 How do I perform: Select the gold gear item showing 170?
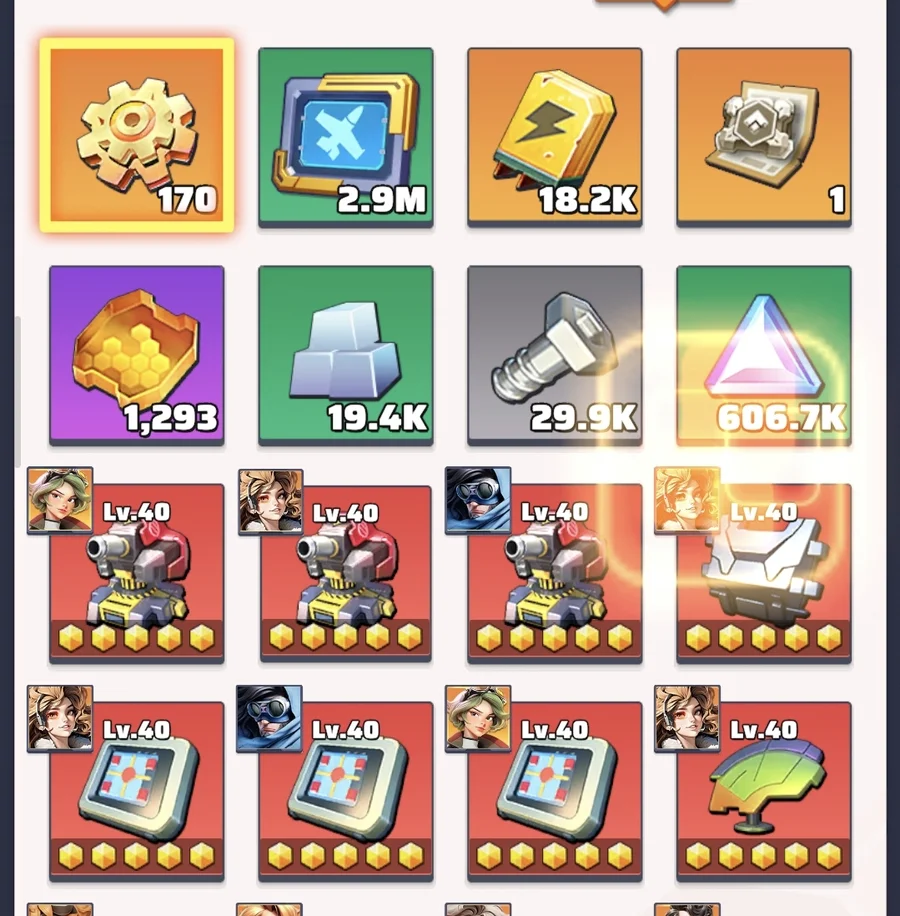pos(137,136)
